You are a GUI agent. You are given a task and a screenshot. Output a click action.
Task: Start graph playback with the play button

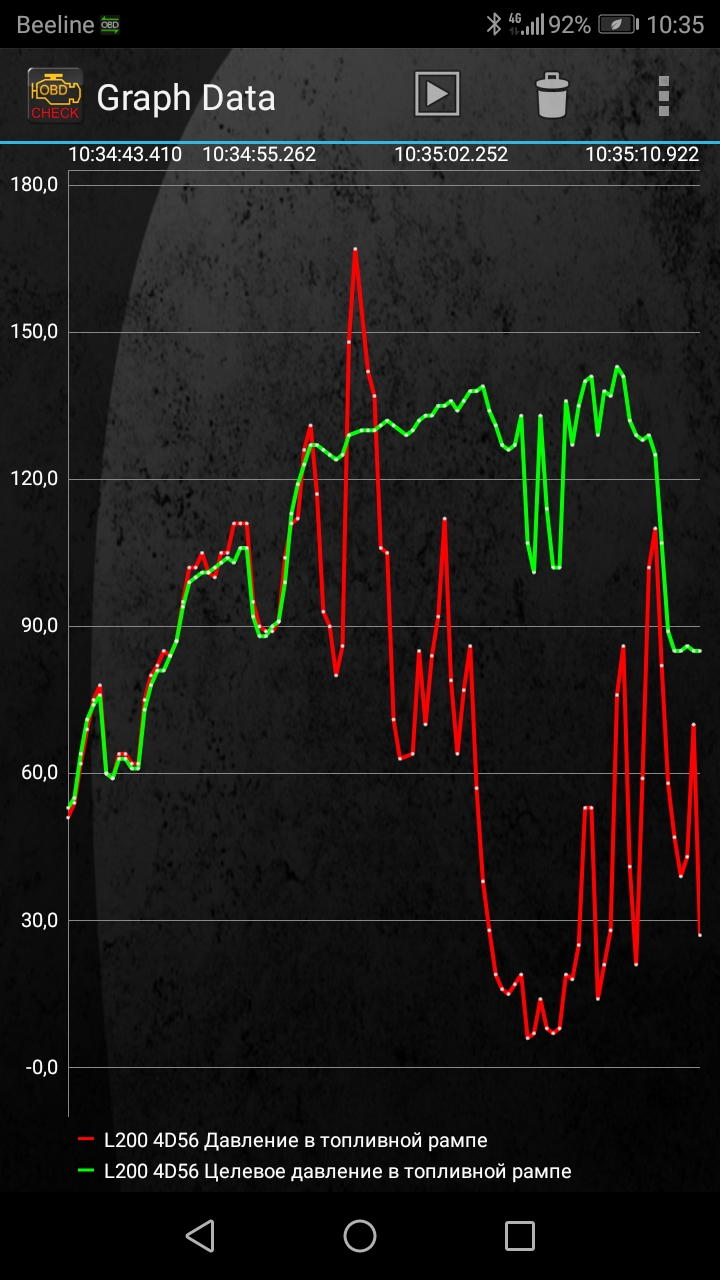click(x=437, y=95)
